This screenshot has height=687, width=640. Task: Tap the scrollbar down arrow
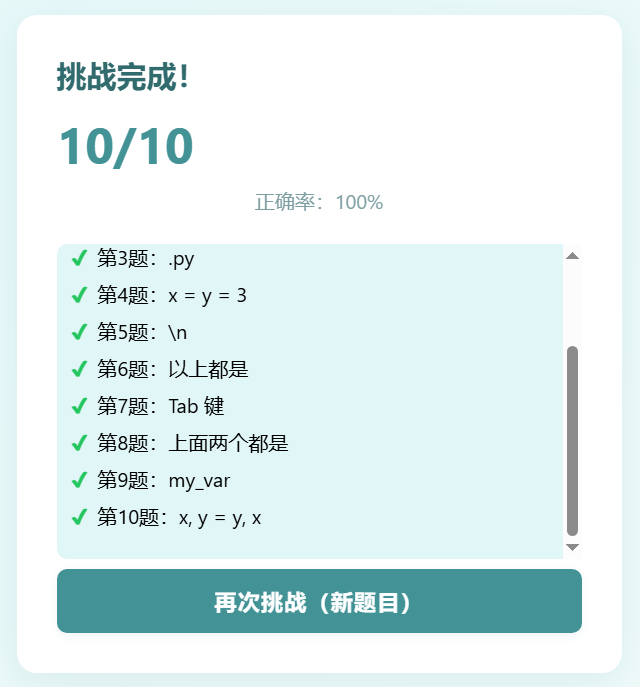pyautogui.click(x=573, y=547)
